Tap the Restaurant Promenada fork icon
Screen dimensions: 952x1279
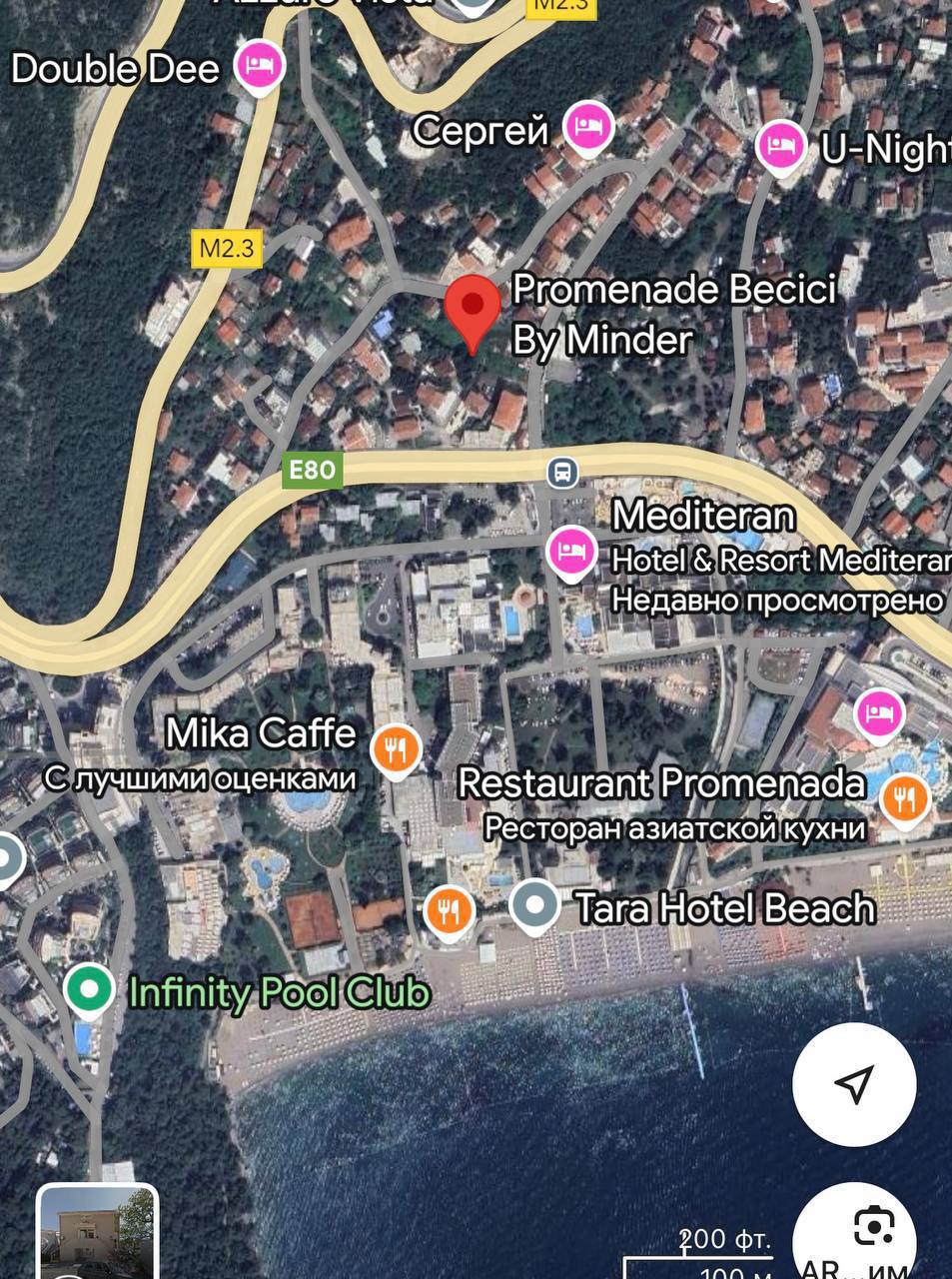[905, 799]
